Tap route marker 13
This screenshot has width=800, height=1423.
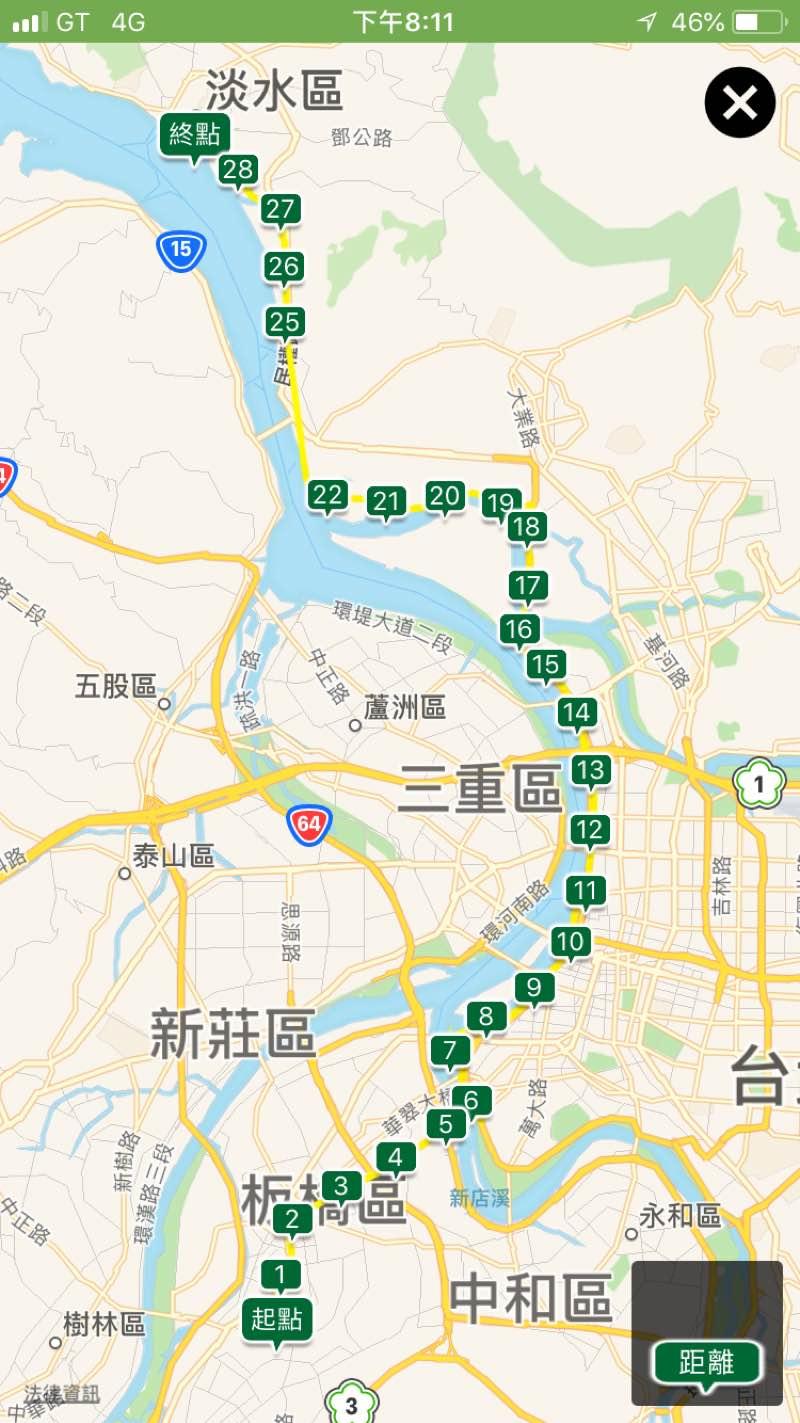pyautogui.click(x=590, y=770)
